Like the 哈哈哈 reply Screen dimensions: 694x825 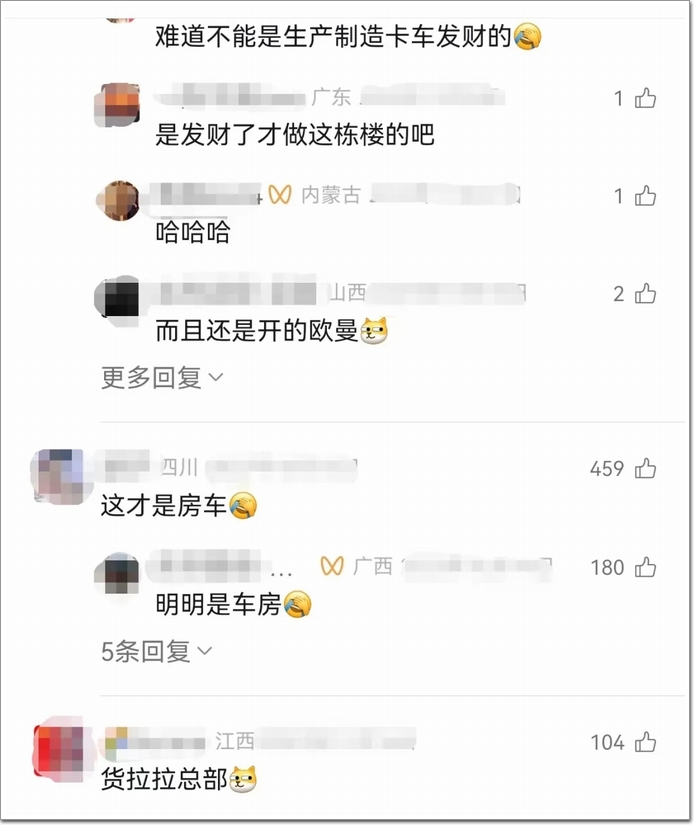click(x=645, y=196)
